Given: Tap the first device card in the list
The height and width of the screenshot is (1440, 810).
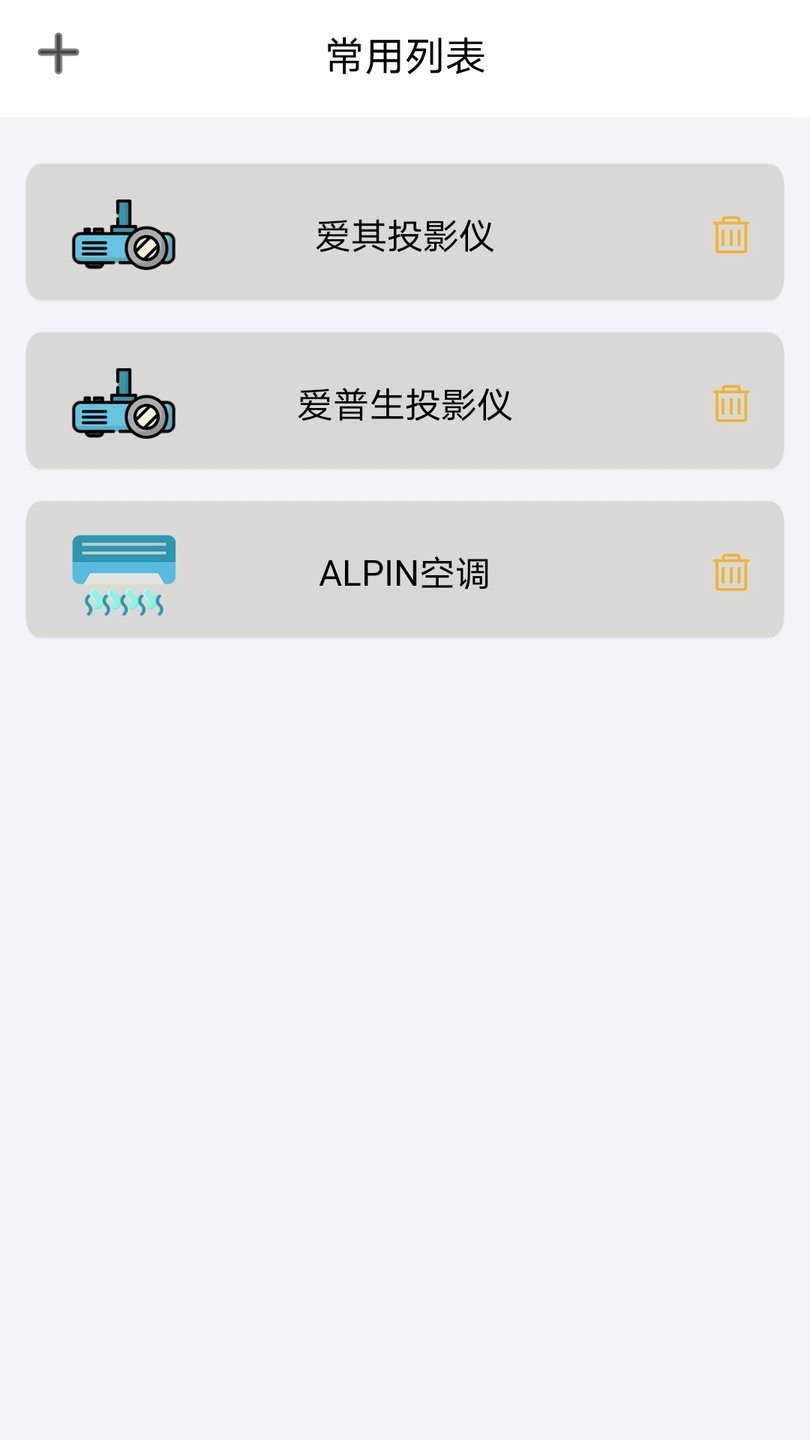Looking at the screenshot, I should (405, 231).
